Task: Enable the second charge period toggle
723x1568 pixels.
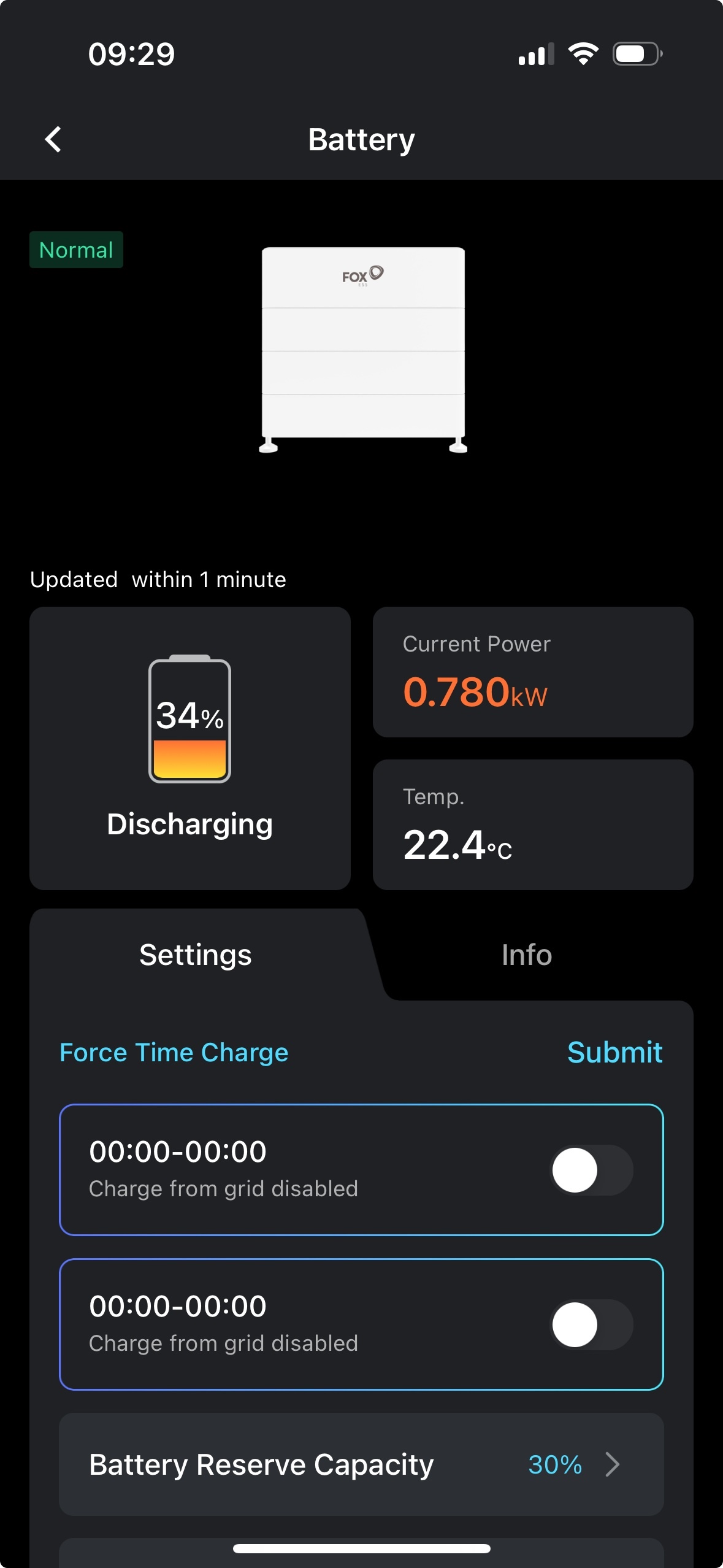Action: (x=592, y=1324)
